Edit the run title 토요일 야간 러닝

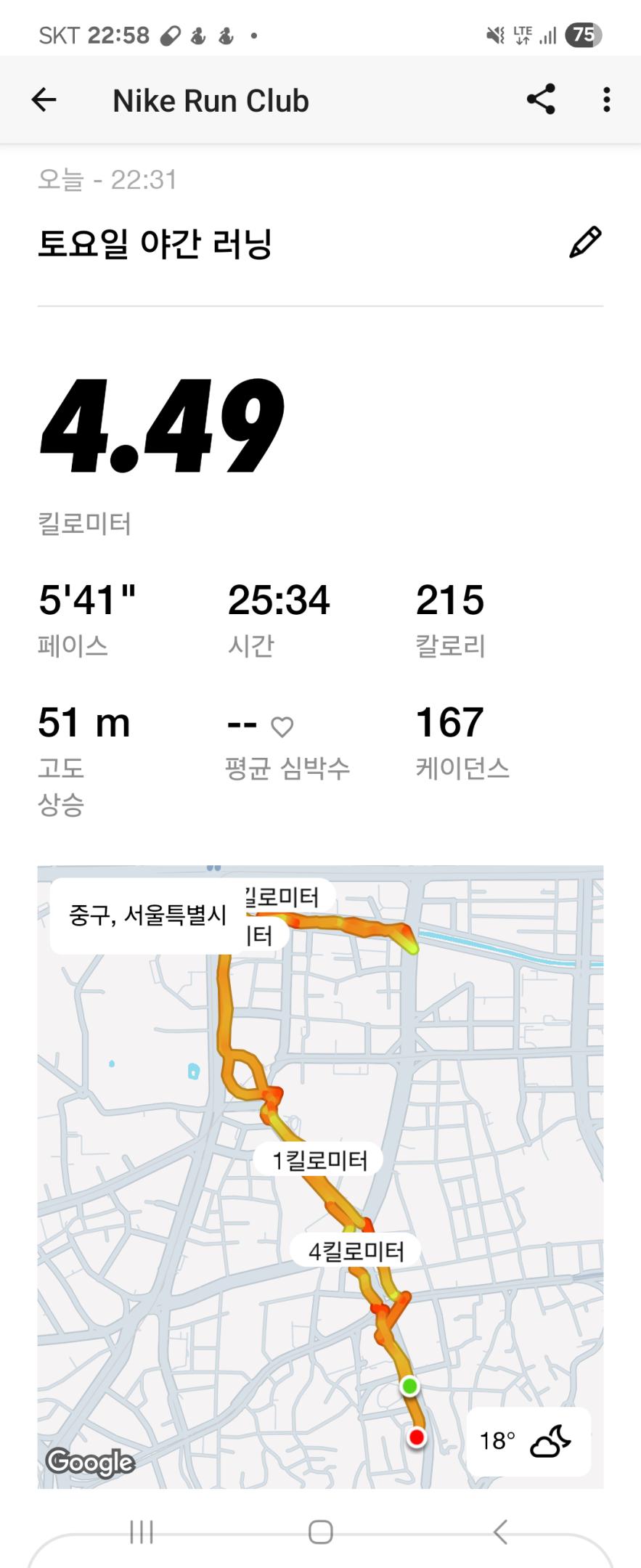[x=585, y=242]
